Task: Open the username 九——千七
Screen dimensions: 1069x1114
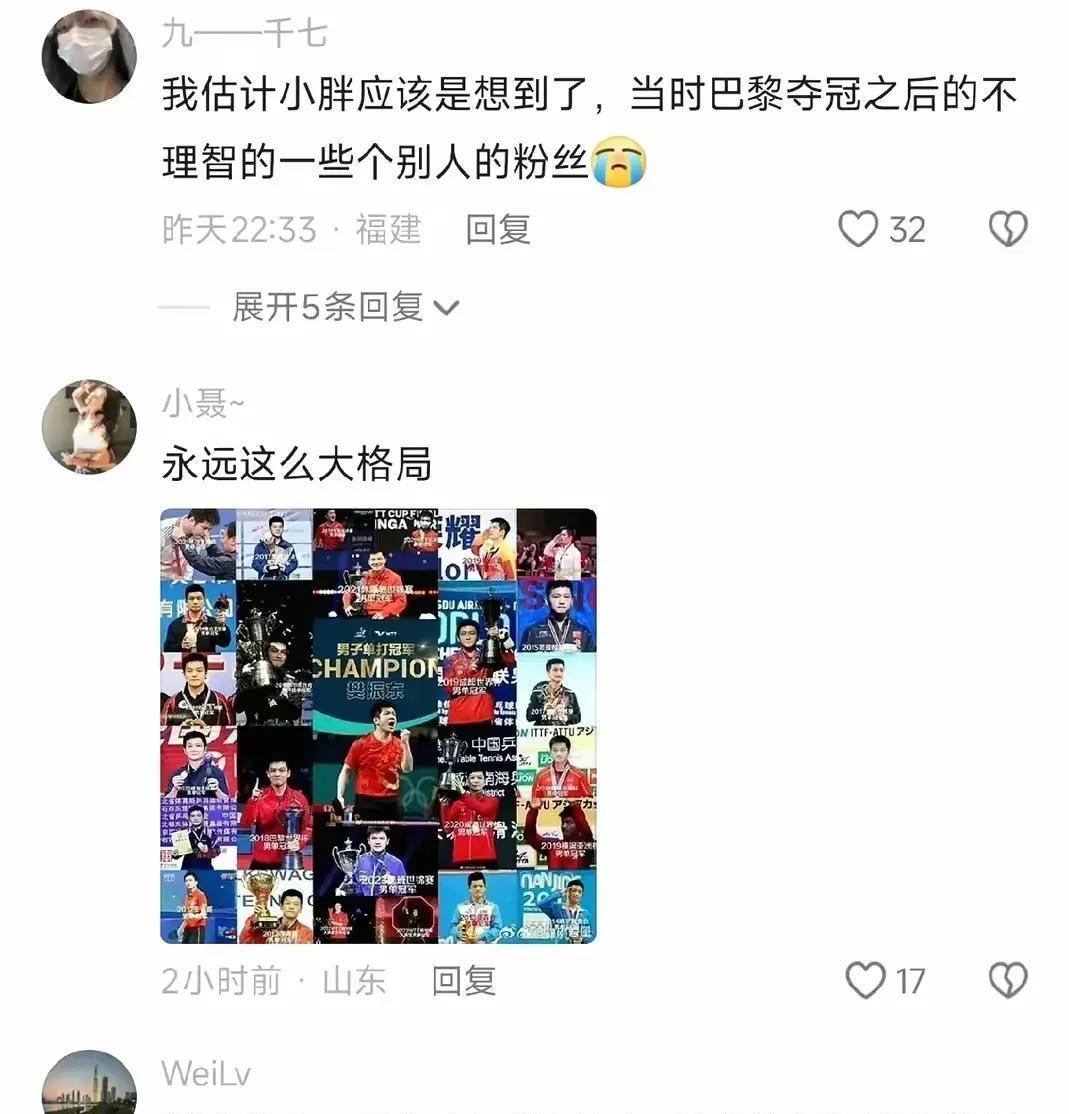Action: [x=243, y=34]
